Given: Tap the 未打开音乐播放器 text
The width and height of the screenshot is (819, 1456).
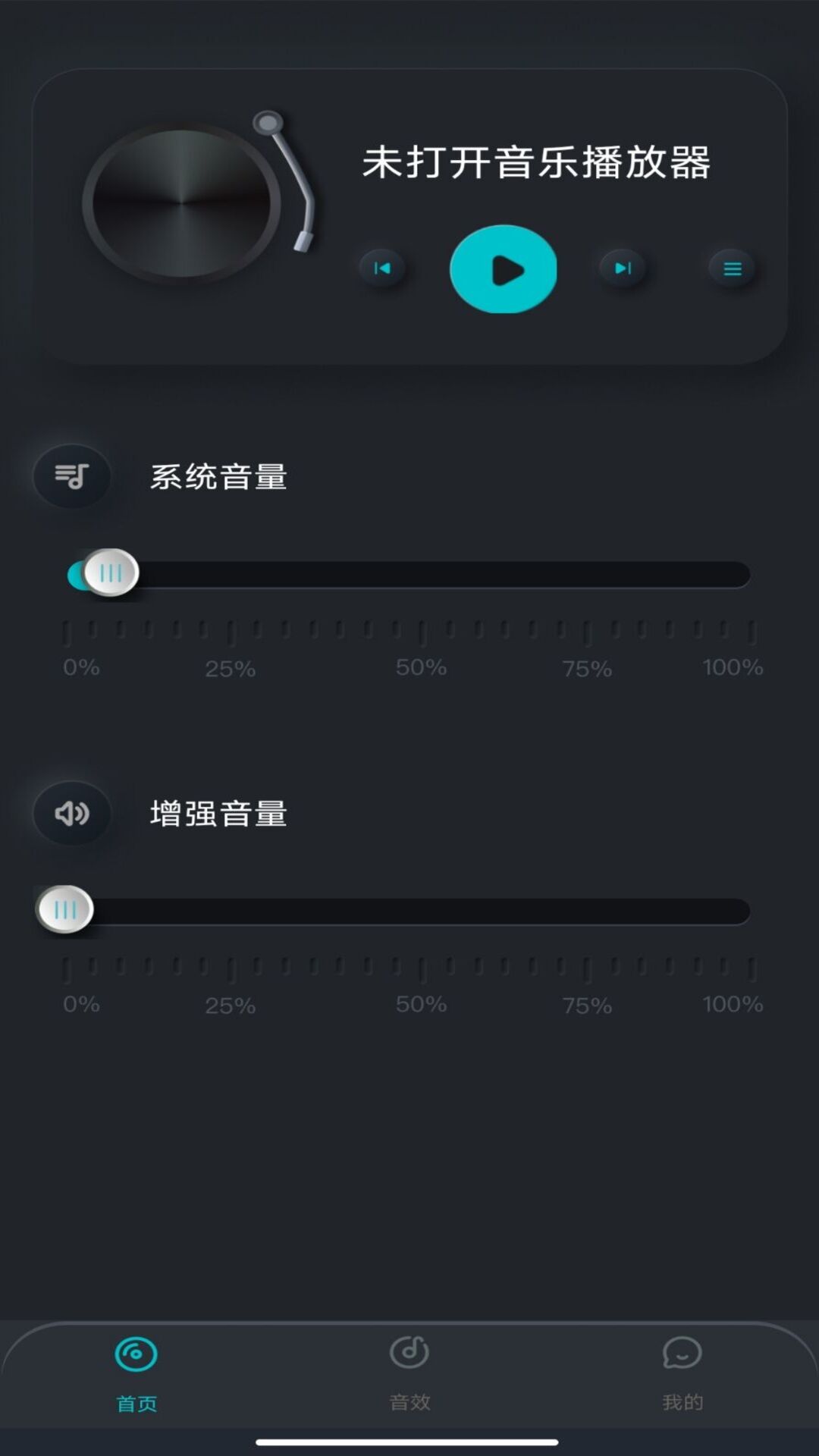Looking at the screenshot, I should pyautogui.click(x=537, y=165).
